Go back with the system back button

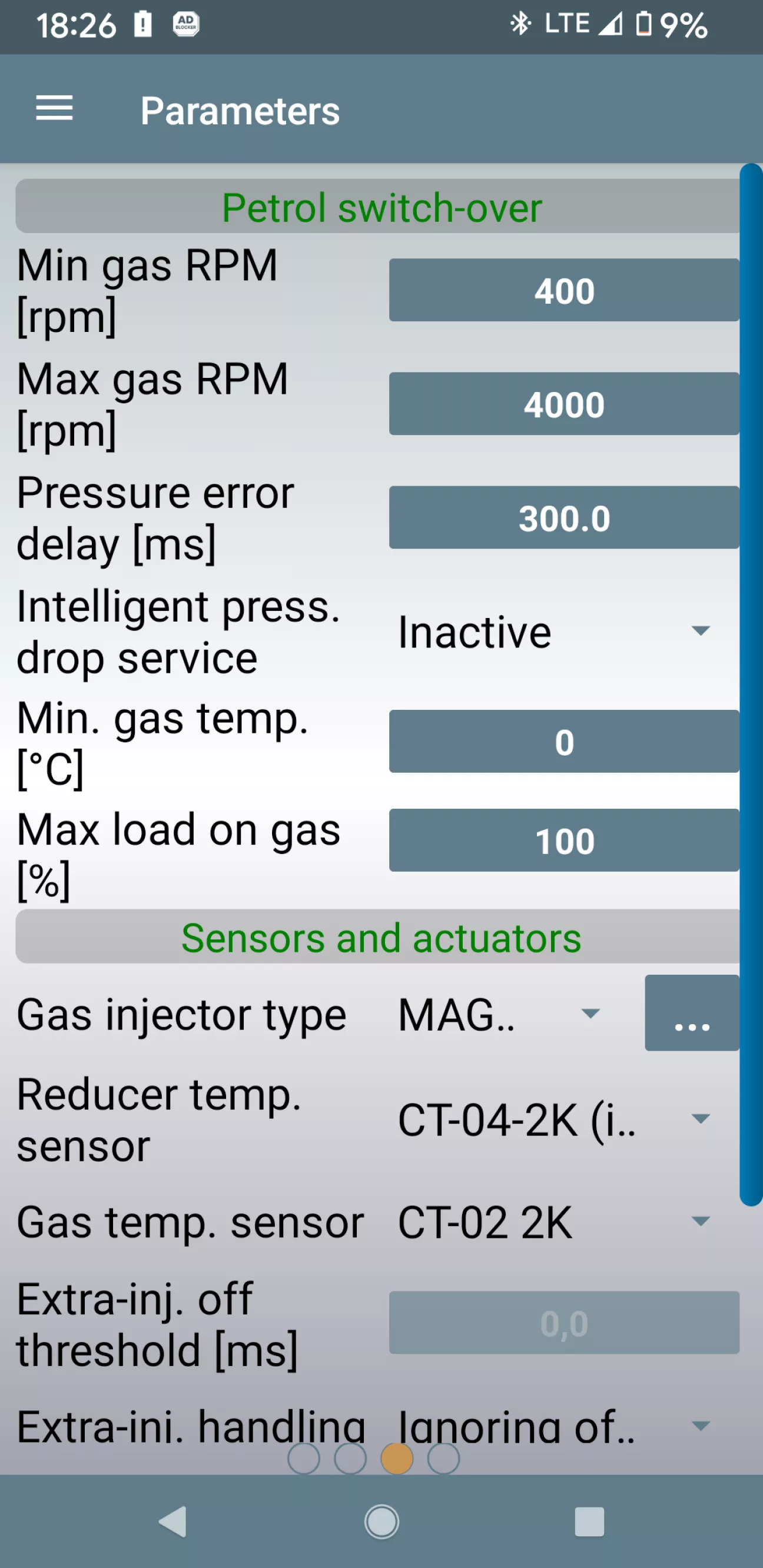(x=173, y=1522)
